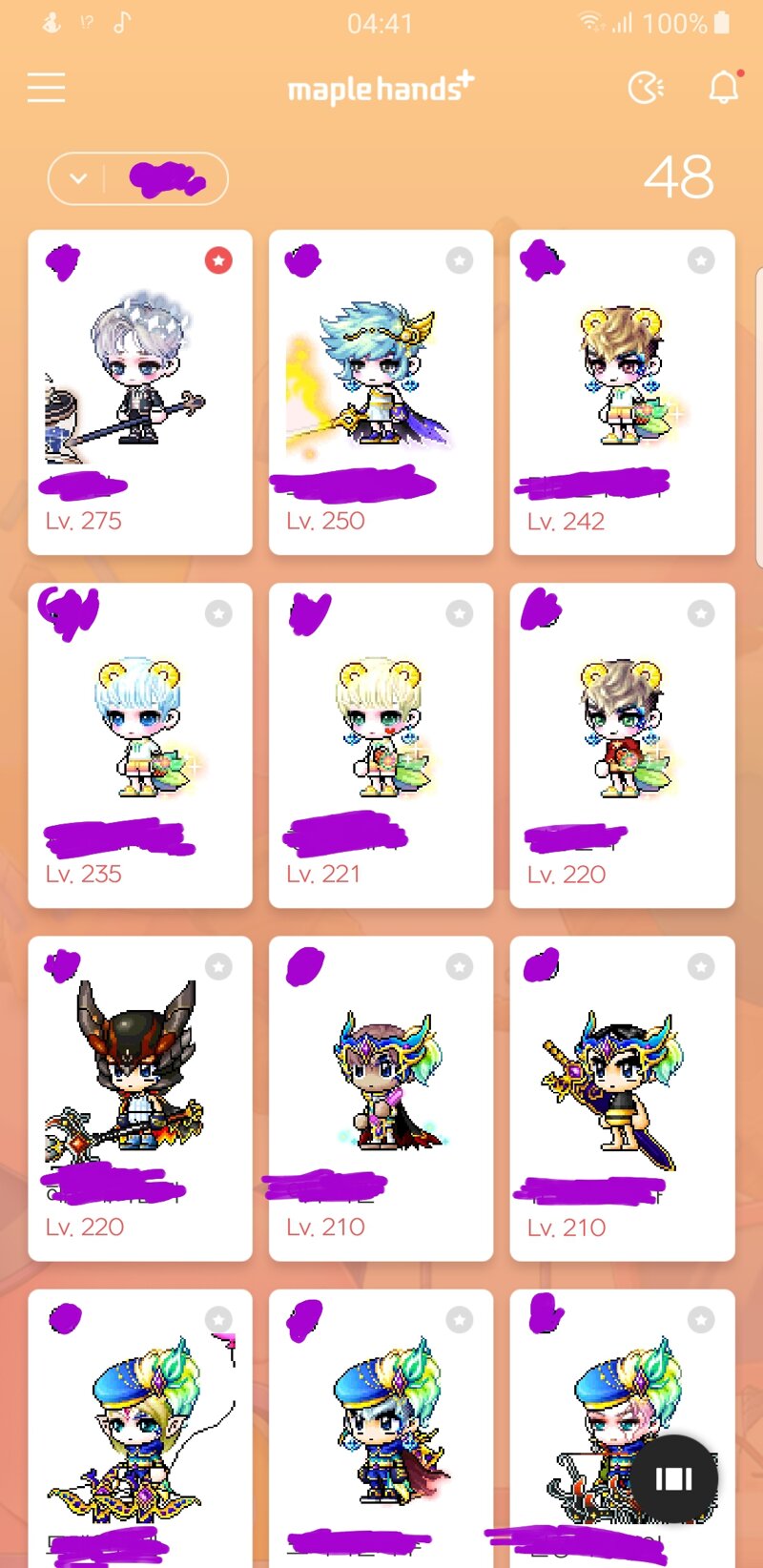Open the hamburger menu
This screenshot has width=763, height=1568.
click(46, 88)
